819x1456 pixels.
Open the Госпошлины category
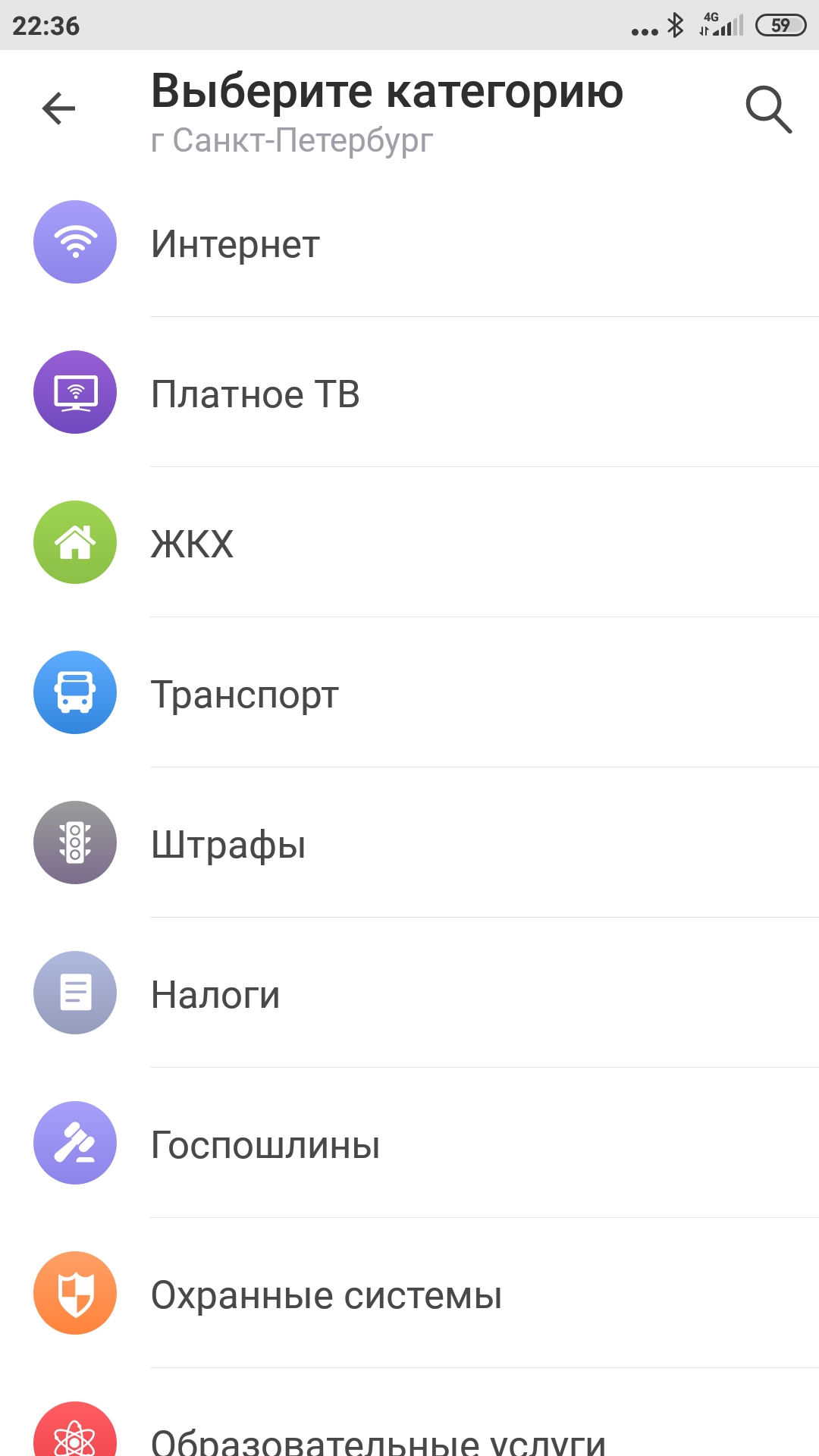pos(409,1143)
